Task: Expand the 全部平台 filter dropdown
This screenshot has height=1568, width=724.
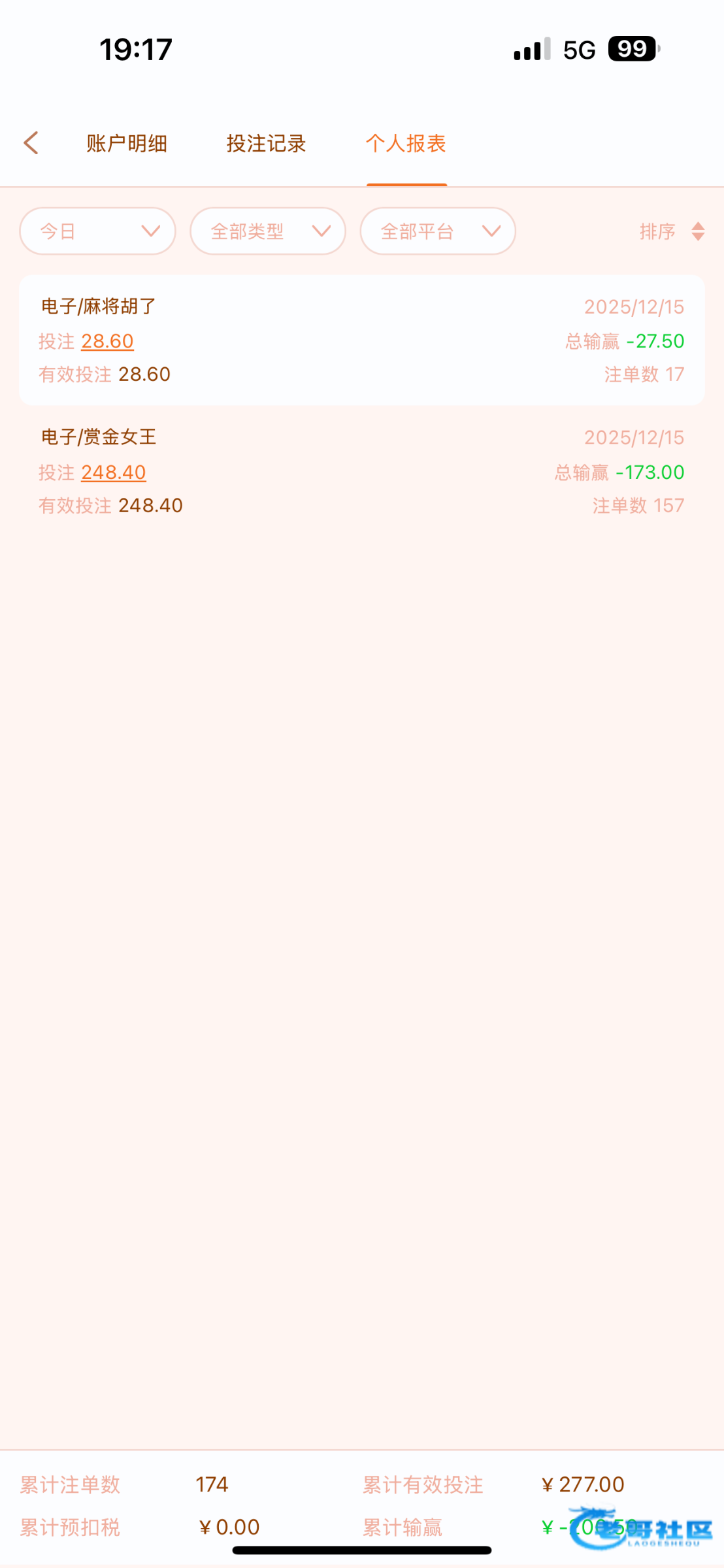Action: click(x=438, y=231)
